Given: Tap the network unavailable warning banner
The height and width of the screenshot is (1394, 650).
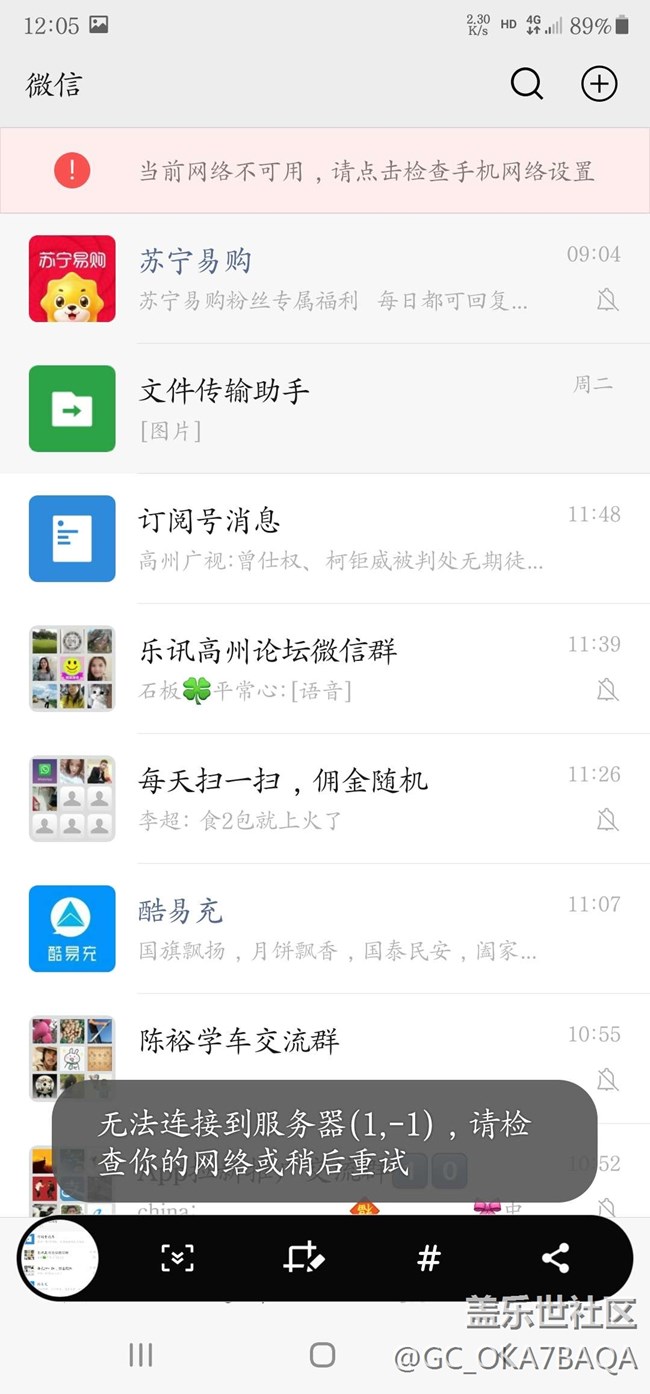Looking at the screenshot, I should coord(325,170).
